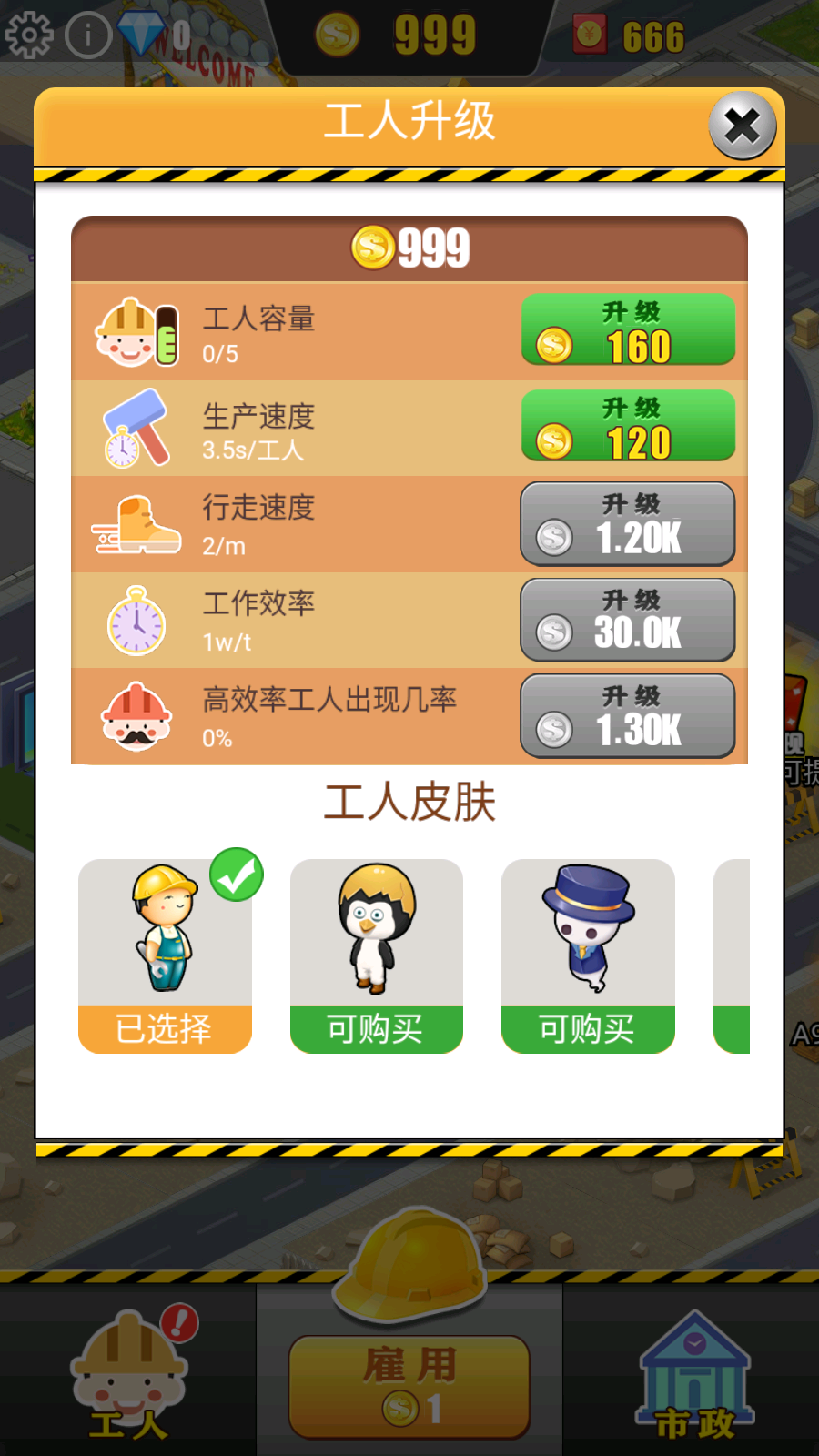The height and width of the screenshot is (1456, 819).
Task: Toggle the green checkmark on selected skin
Action: click(x=234, y=875)
